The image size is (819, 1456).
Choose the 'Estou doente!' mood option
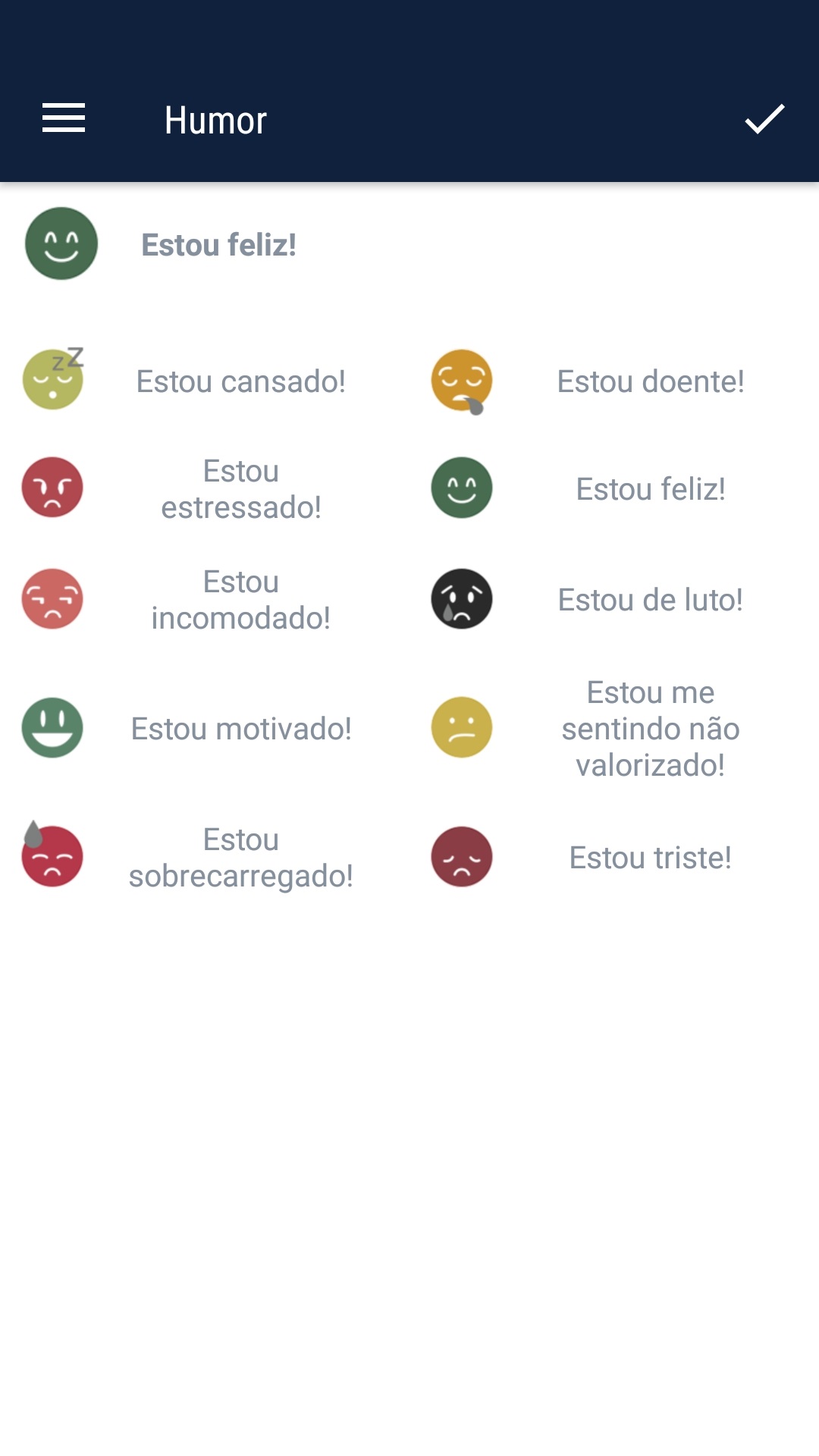point(650,381)
